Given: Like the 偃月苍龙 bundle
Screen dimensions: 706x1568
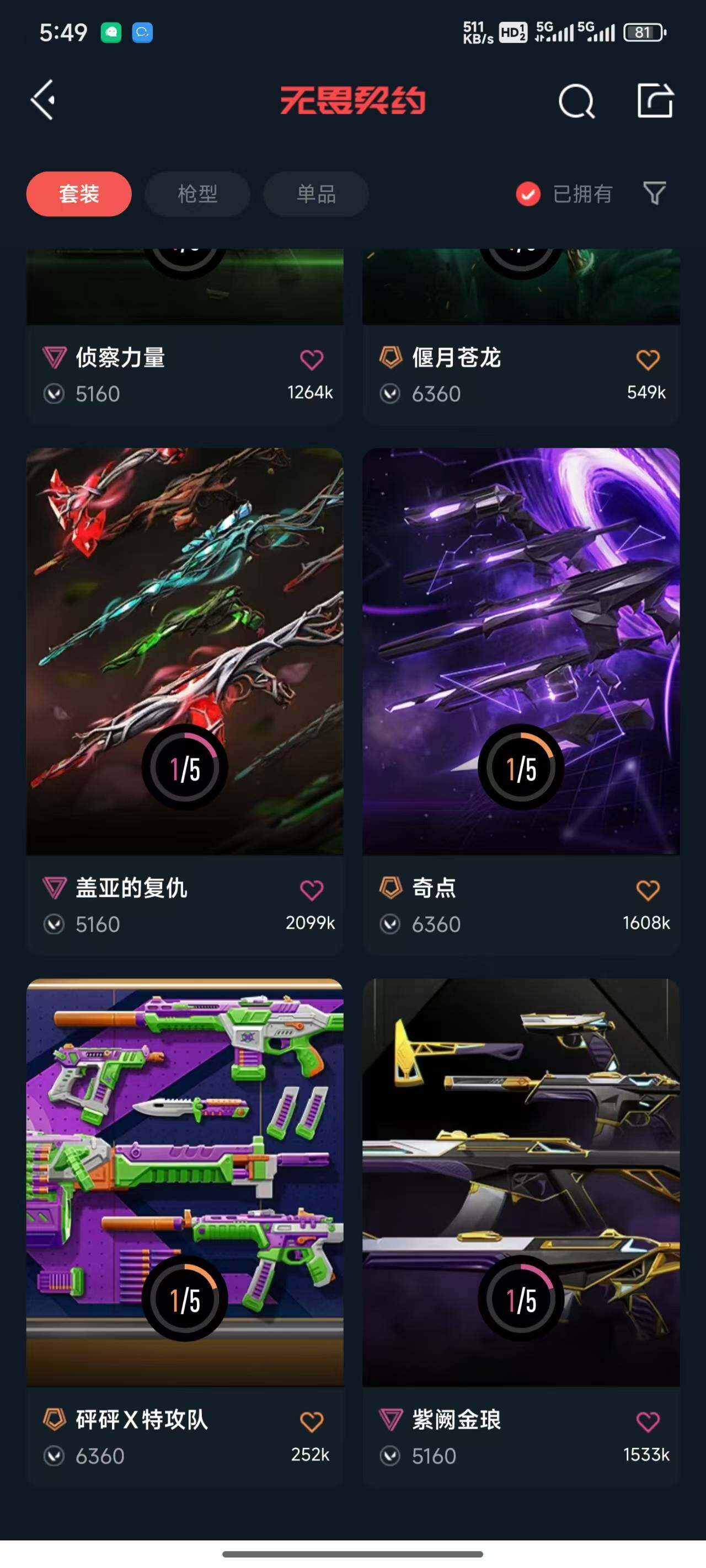Looking at the screenshot, I should coord(648,359).
